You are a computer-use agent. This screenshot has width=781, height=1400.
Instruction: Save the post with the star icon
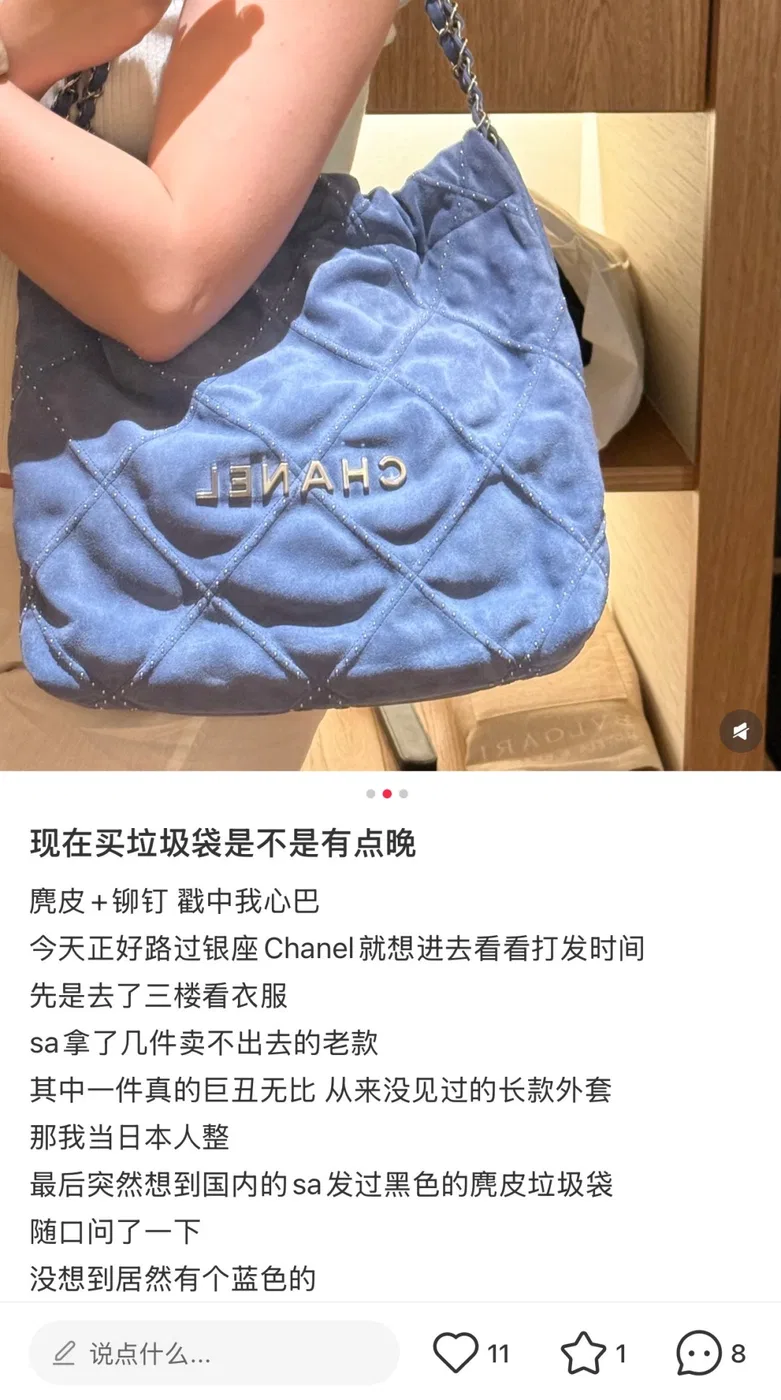pos(583,1354)
